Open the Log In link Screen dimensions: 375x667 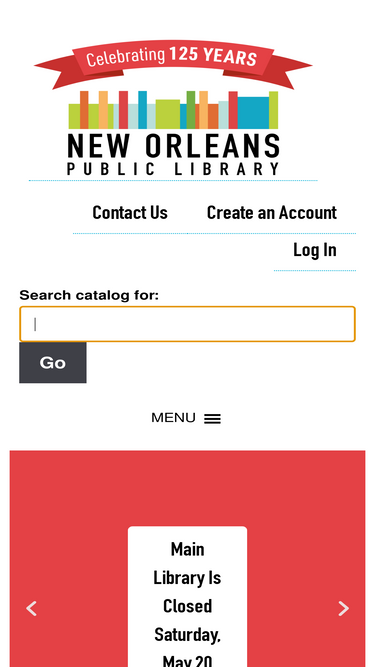click(315, 250)
